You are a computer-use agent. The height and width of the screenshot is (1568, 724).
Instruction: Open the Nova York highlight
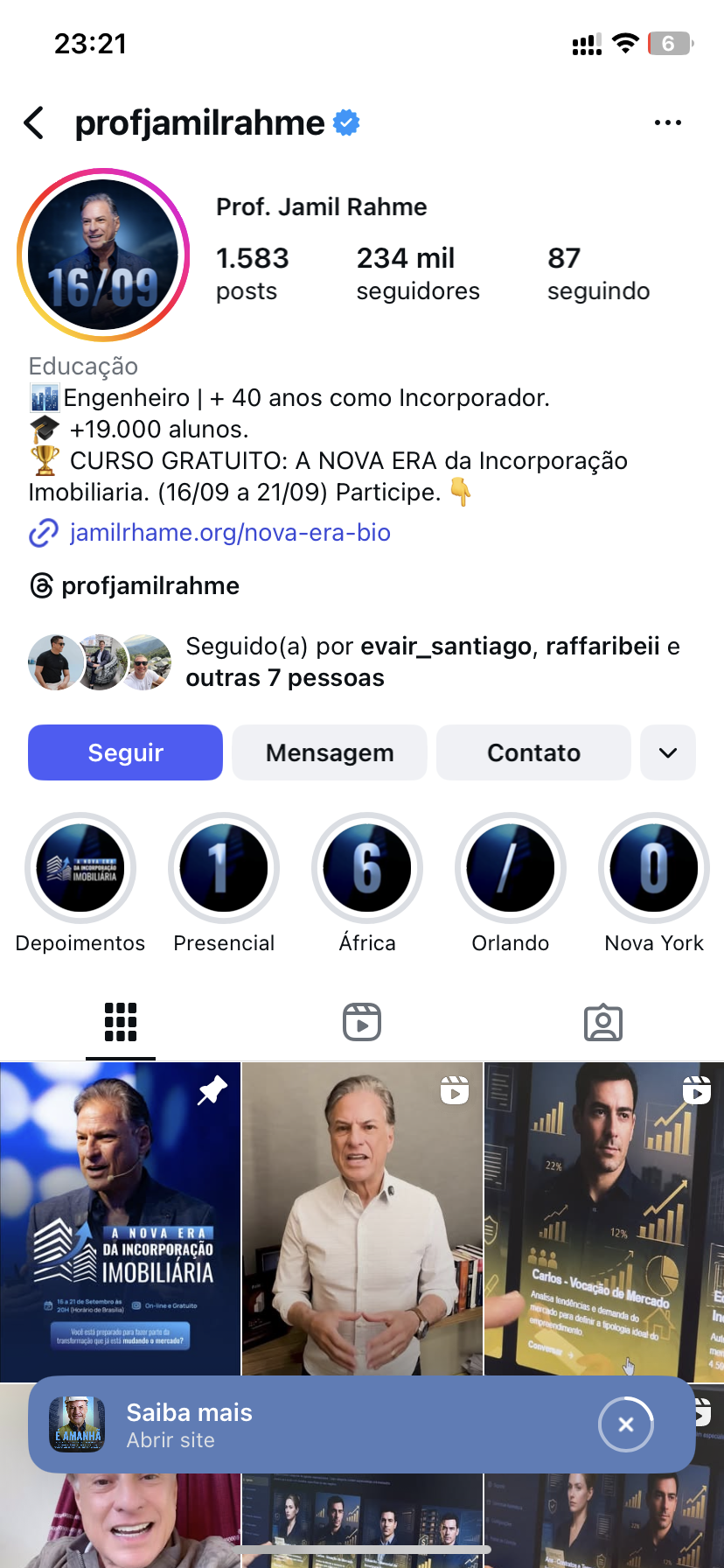(x=654, y=868)
